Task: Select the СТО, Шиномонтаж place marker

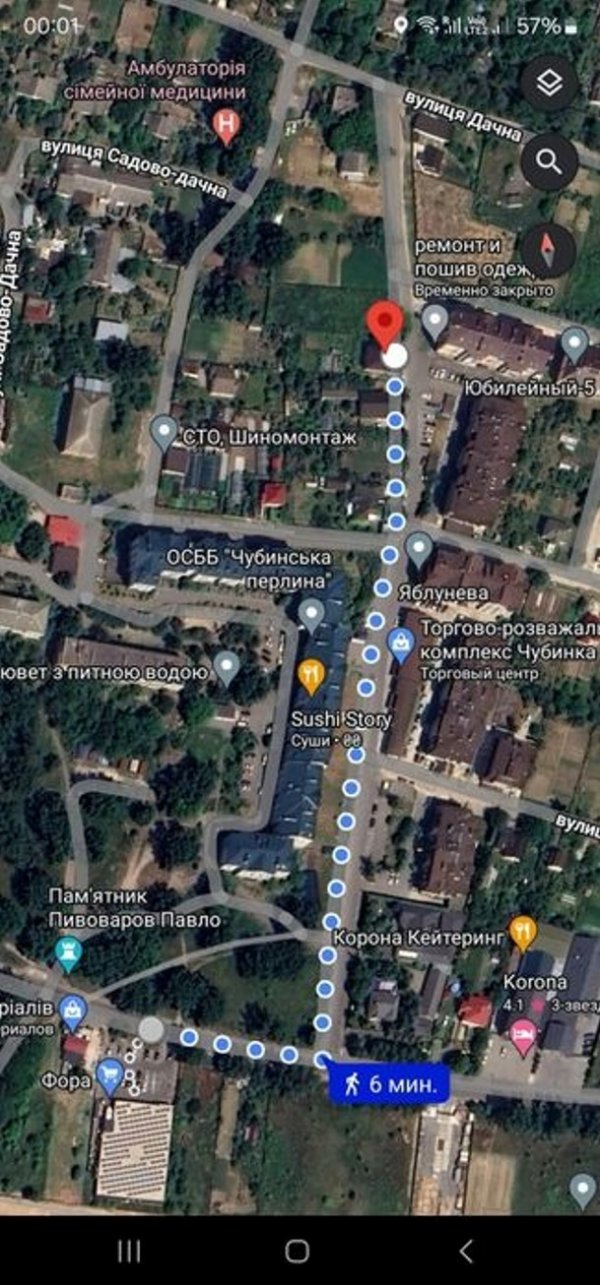Action: pyautogui.click(x=164, y=432)
